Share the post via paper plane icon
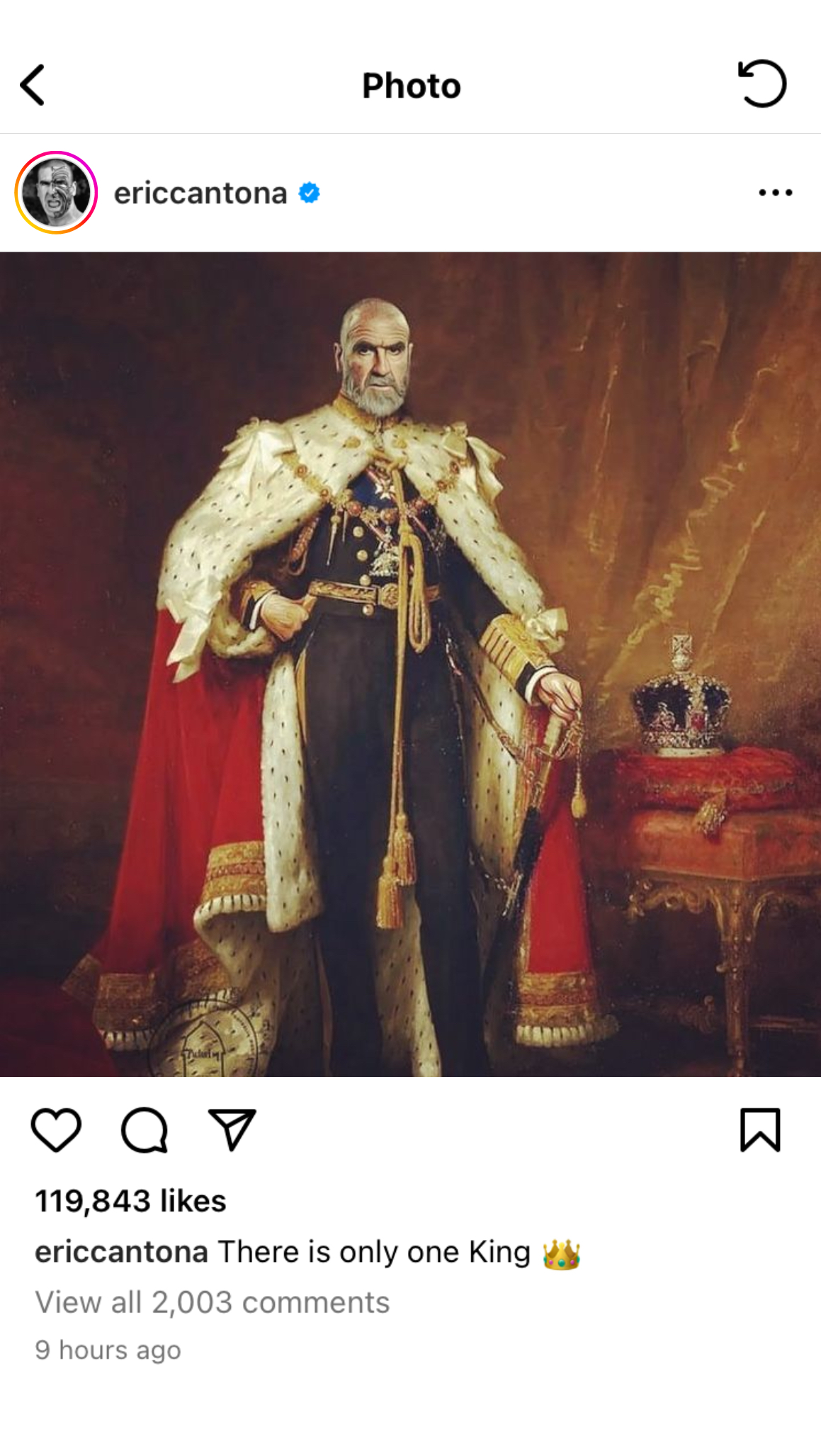 click(x=232, y=1129)
